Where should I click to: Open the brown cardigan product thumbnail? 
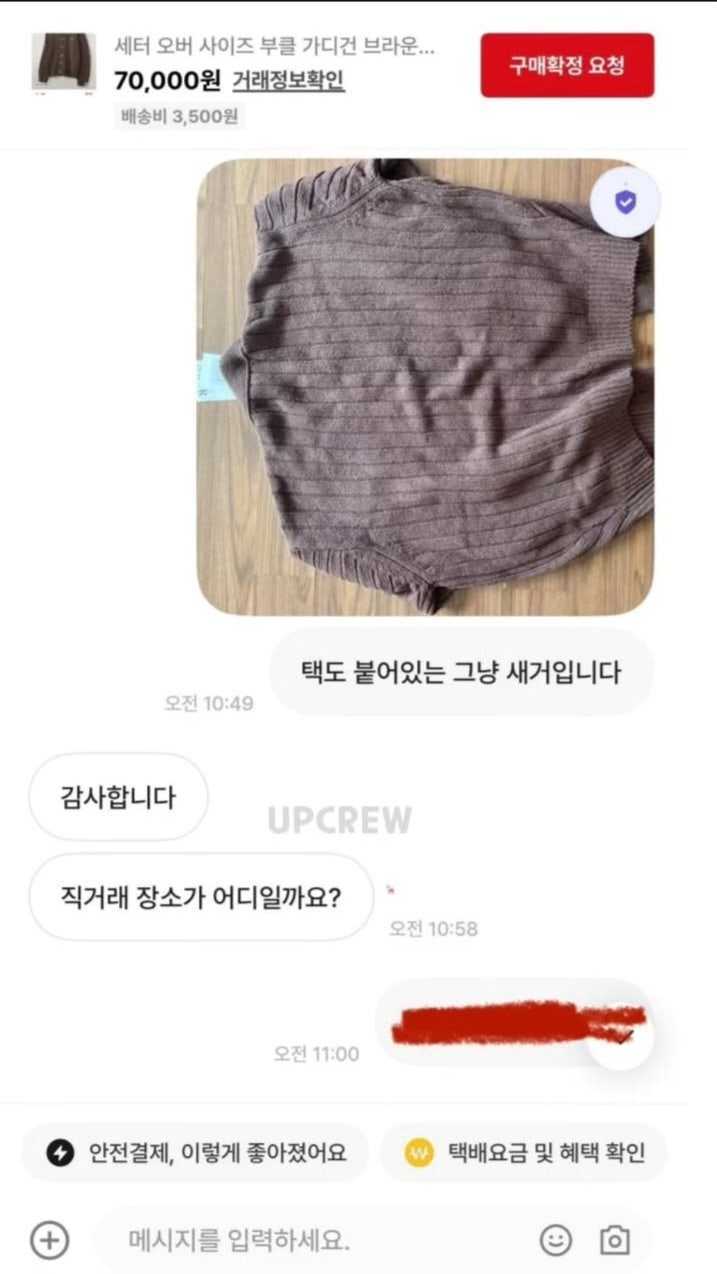pyautogui.click(x=63, y=63)
